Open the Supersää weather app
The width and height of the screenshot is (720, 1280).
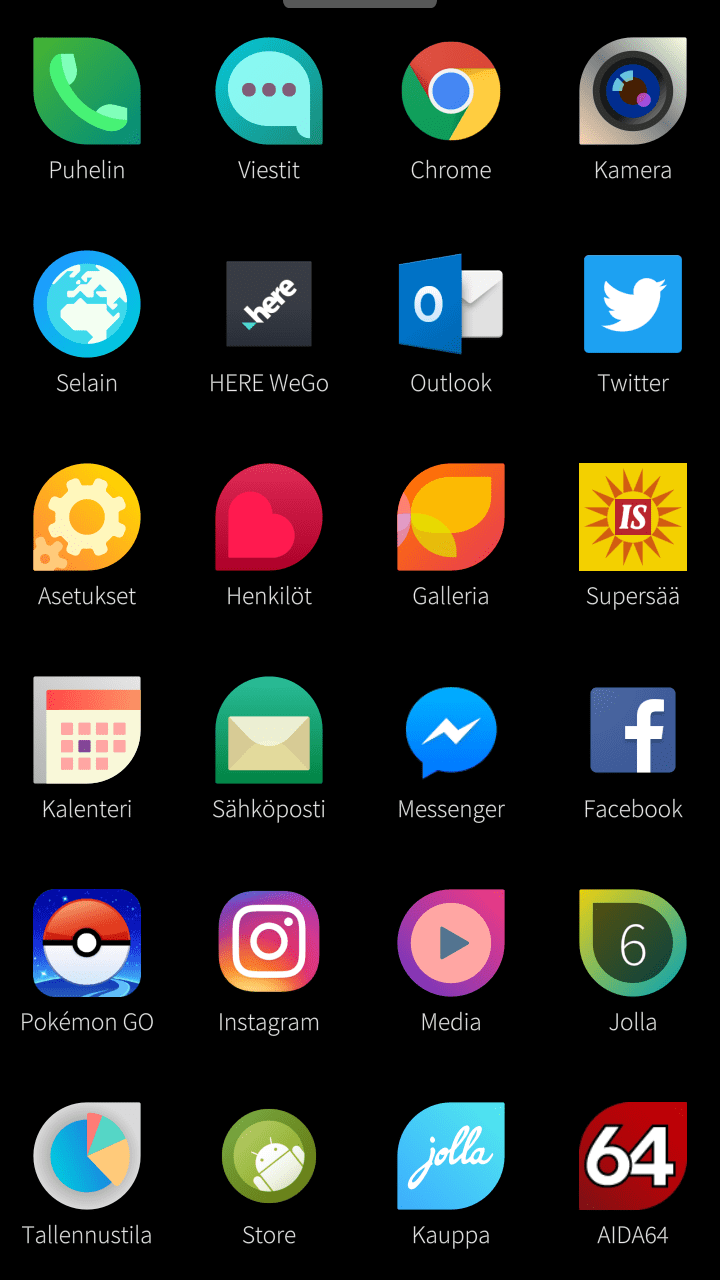coord(633,517)
